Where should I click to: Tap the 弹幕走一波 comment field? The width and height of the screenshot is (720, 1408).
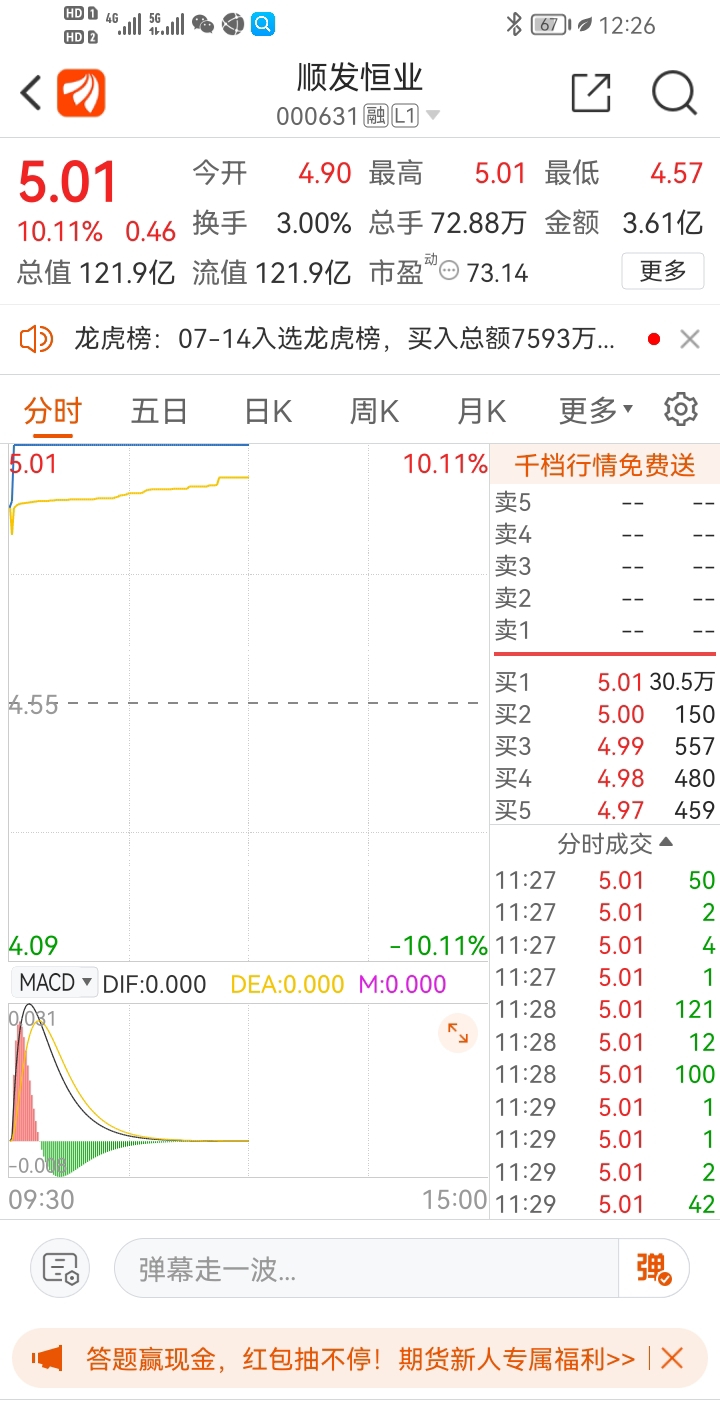(366, 1269)
